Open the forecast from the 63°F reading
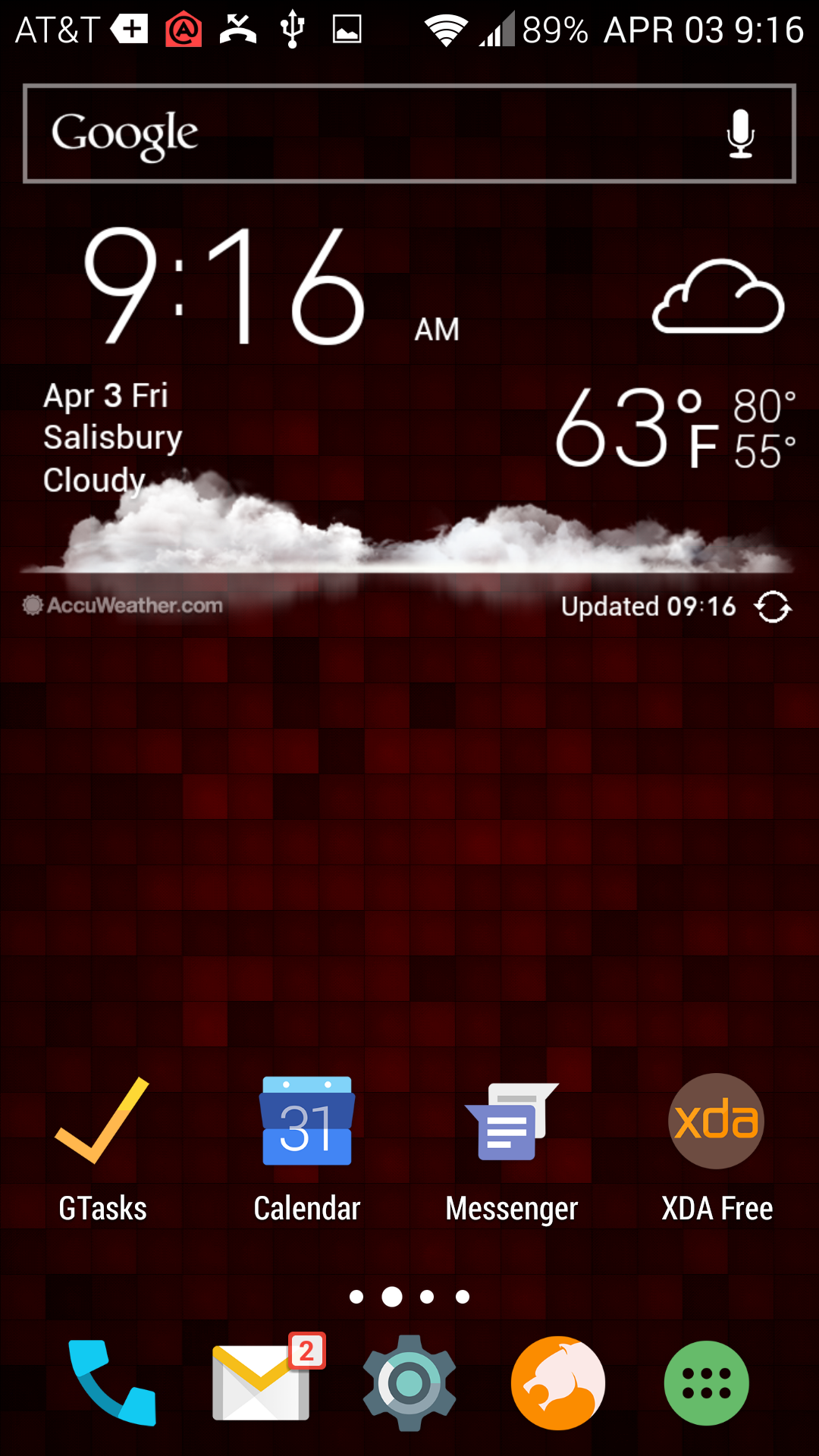Image resolution: width=819 pixels, height=1456 pixels. [x=638, y=427]
